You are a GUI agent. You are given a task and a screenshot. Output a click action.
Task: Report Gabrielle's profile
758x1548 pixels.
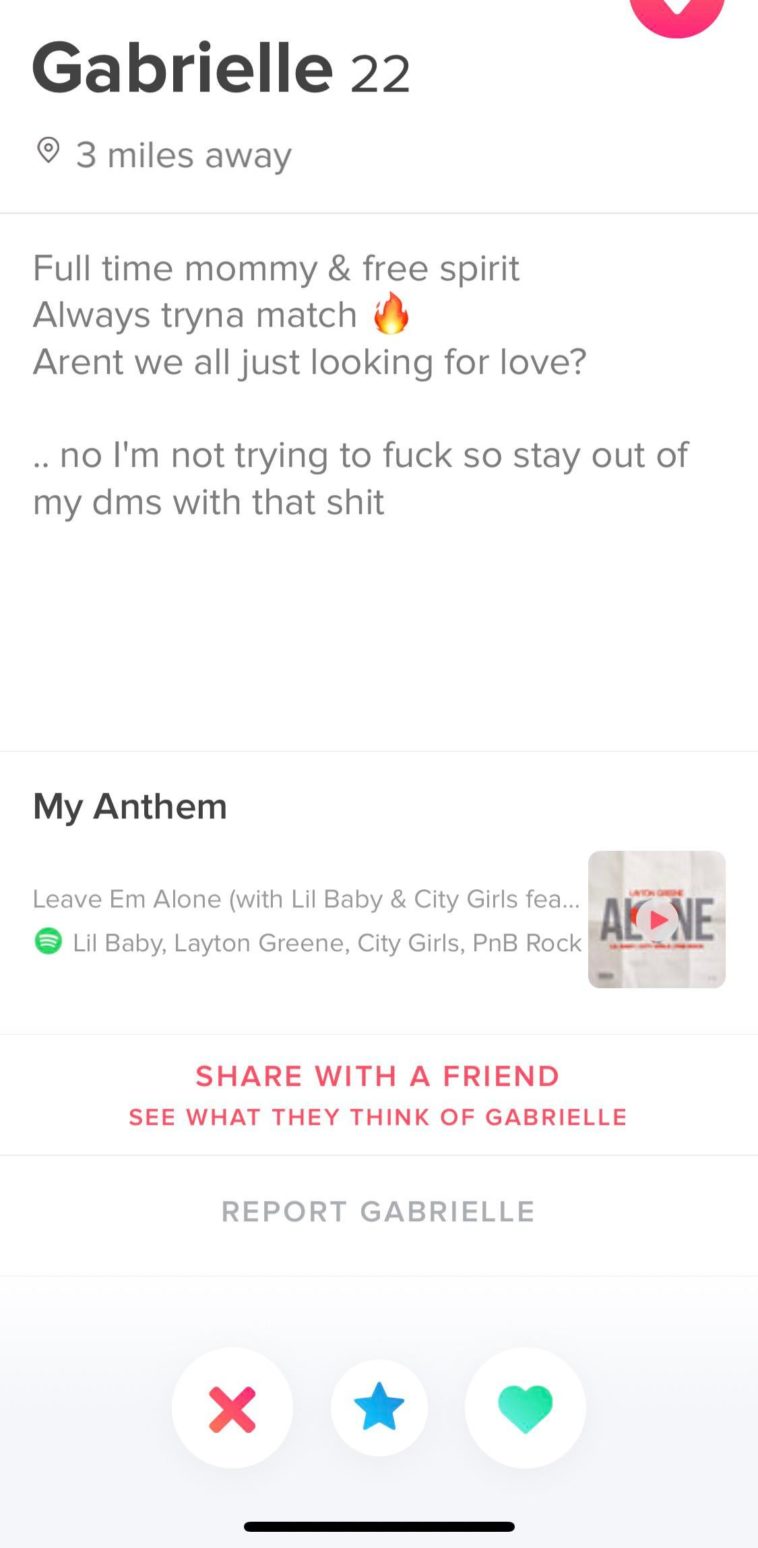tap(378, 1211)
